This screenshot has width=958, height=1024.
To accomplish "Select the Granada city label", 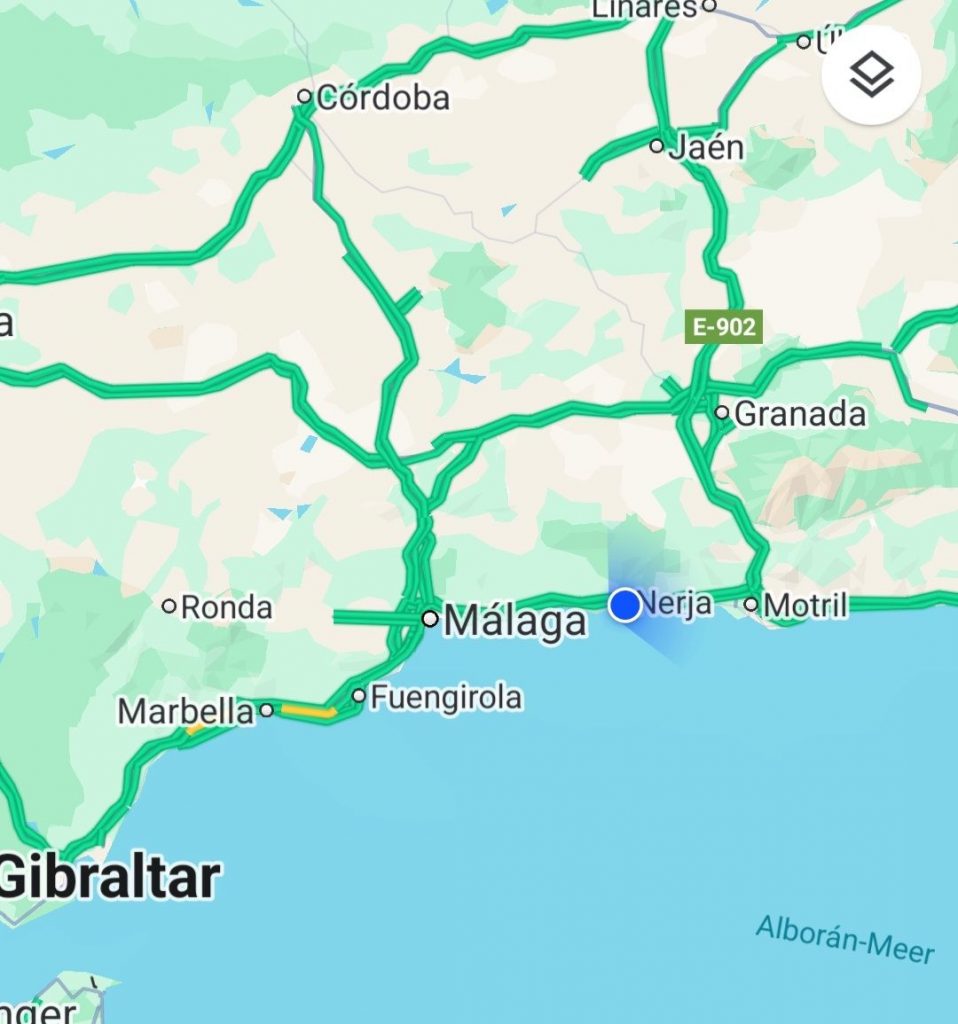I will (x=799, y=413).
